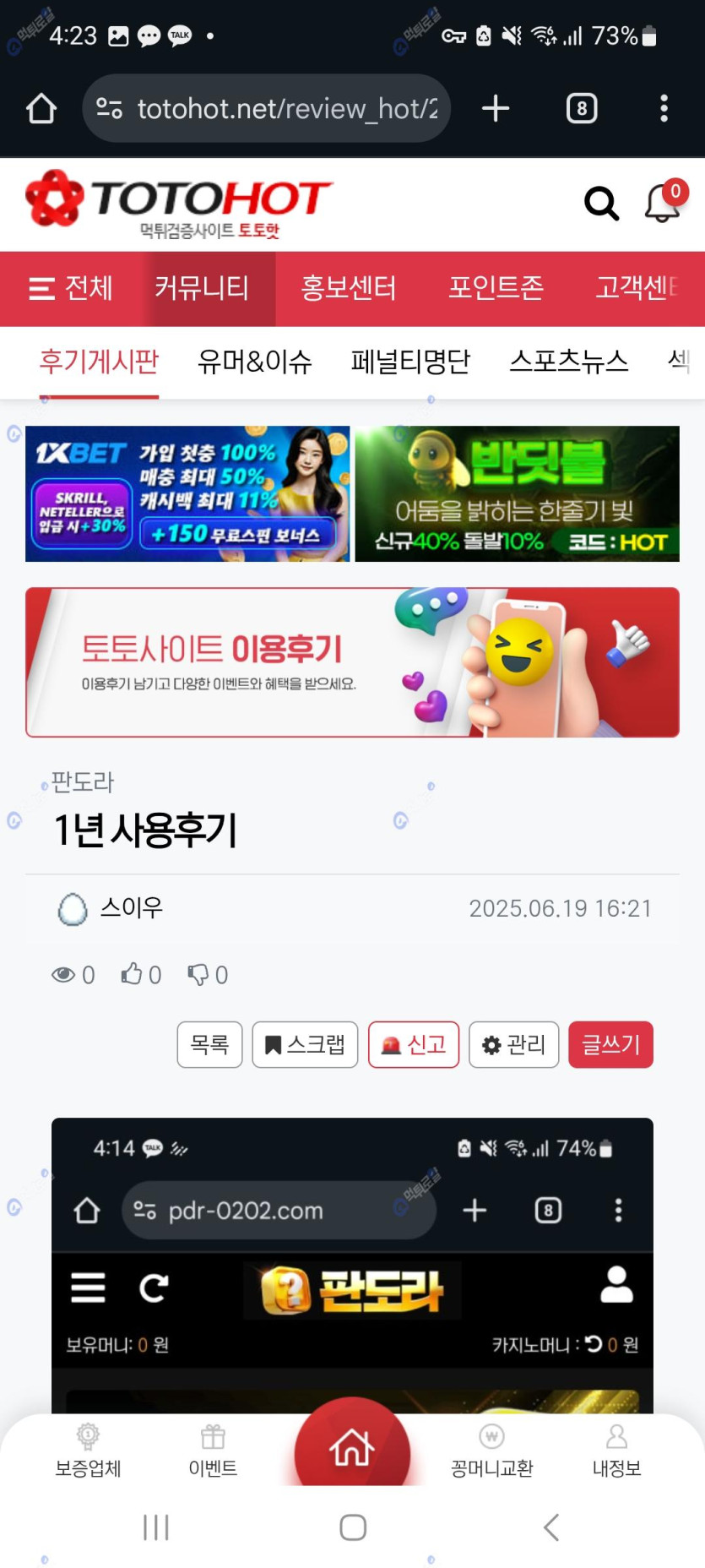Open the 1XBET banner ad
The width and height of the screenshot is (705, 1568).
click(x=187, y=494)
